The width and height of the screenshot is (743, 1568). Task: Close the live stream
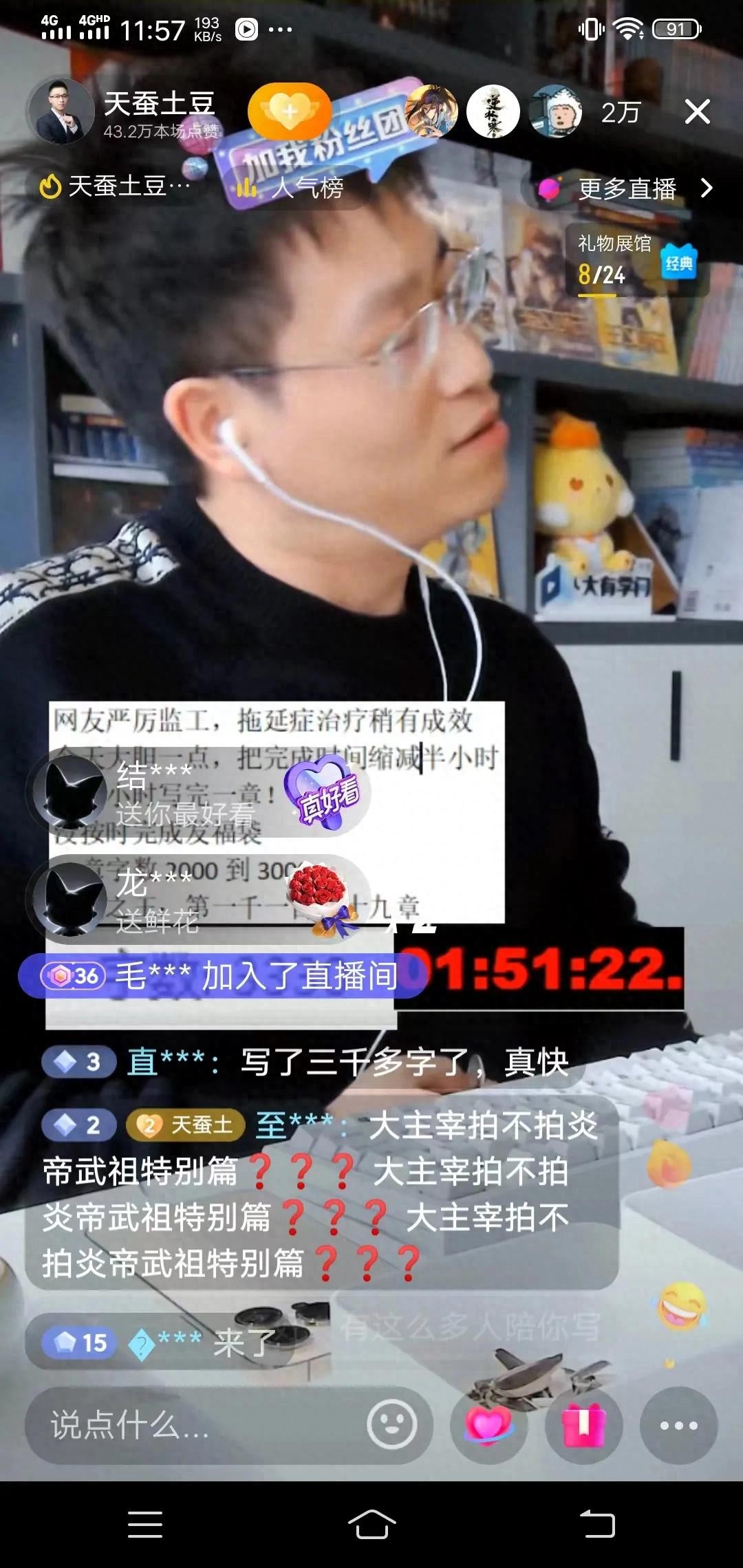697,111
